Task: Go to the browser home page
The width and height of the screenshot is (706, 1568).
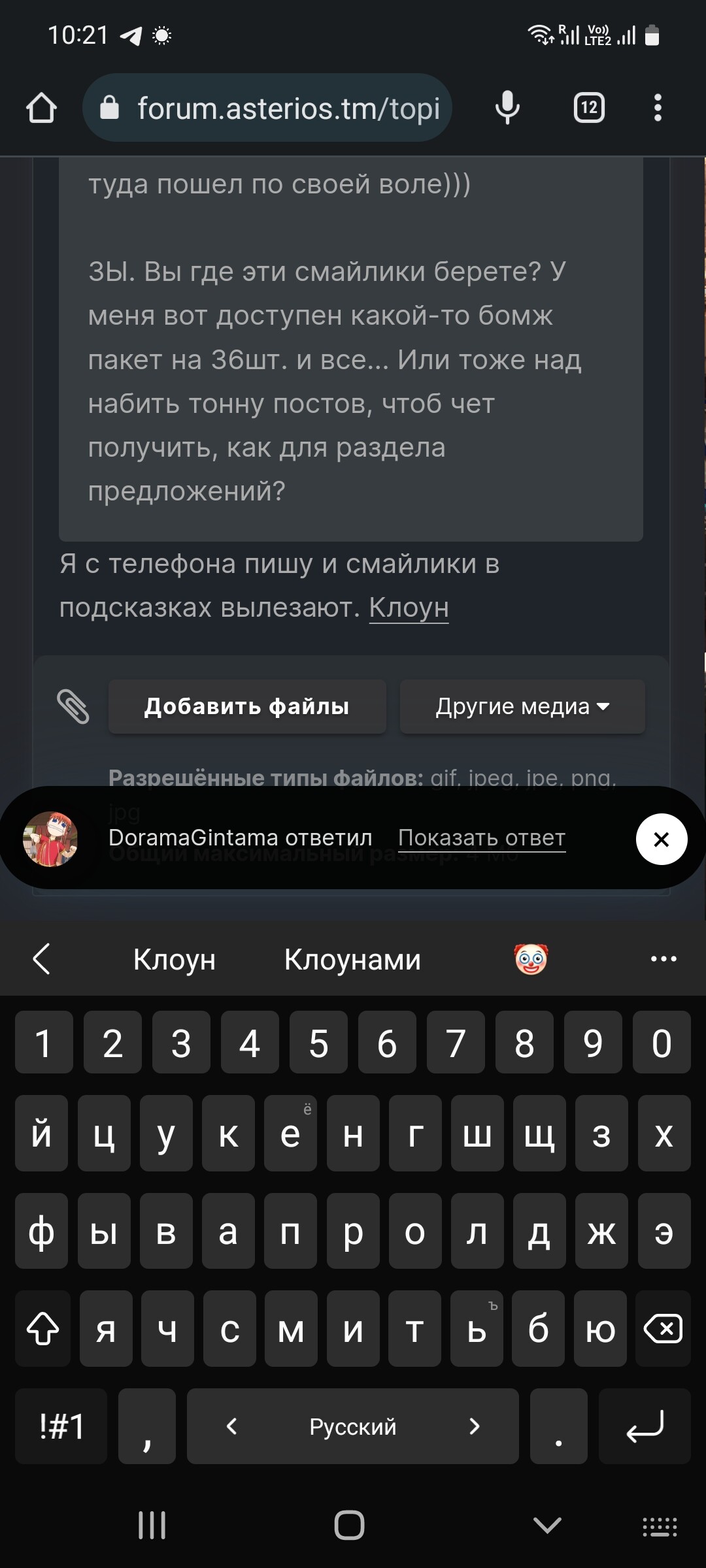Action: [x=41, y=108]
